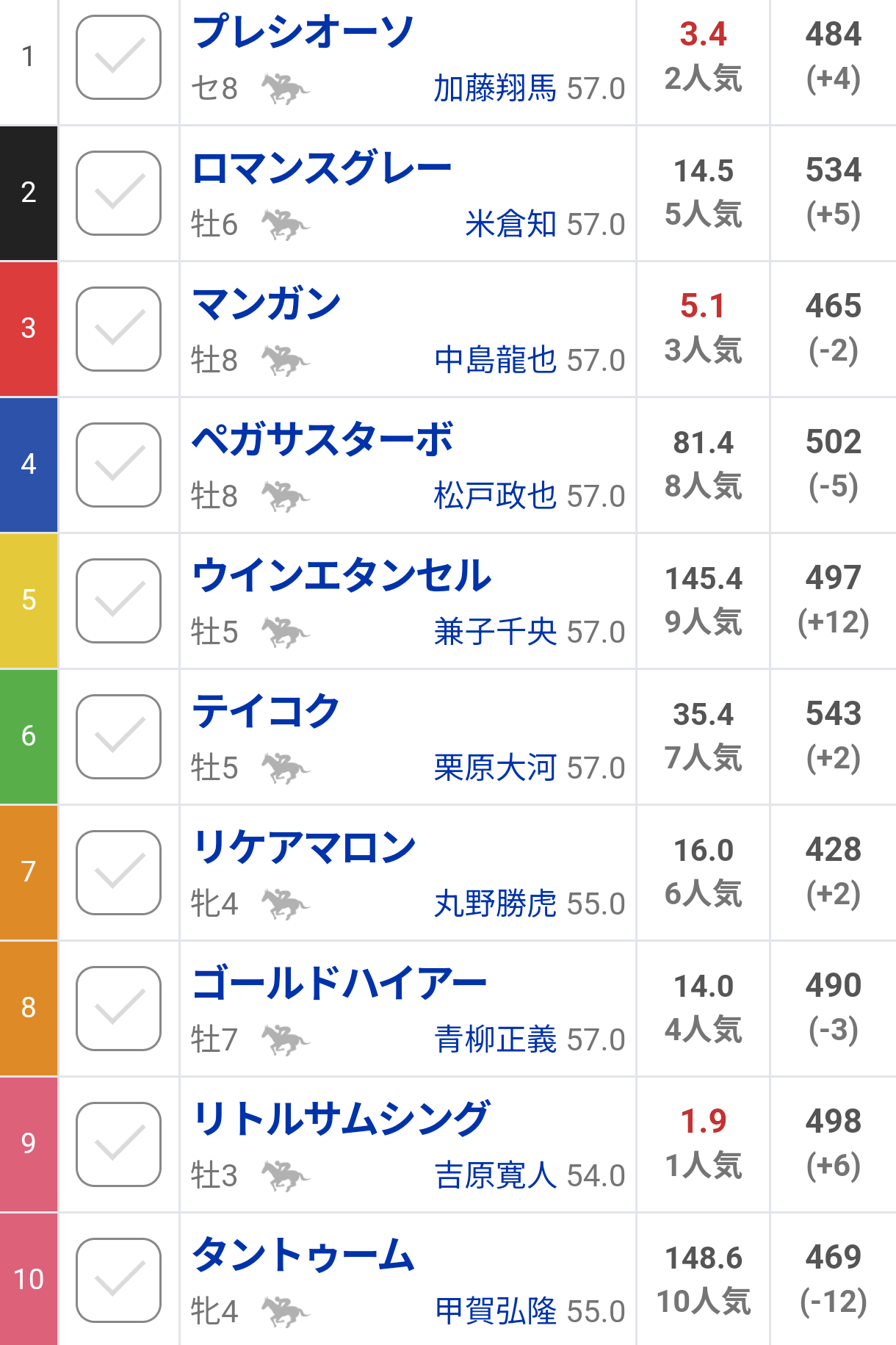Open horse page for プレシオーソ

(303, 32)
